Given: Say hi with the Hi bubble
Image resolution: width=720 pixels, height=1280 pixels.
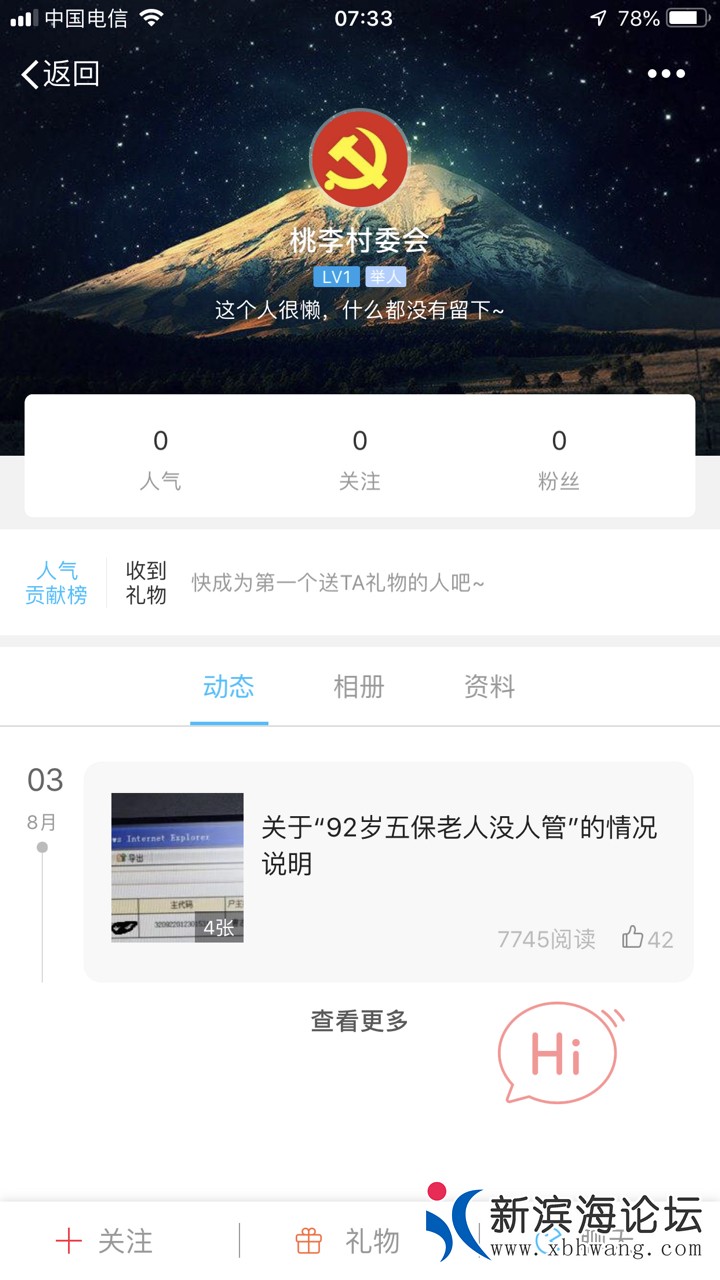Looking at the screenshot, I should pos(558,1053).
